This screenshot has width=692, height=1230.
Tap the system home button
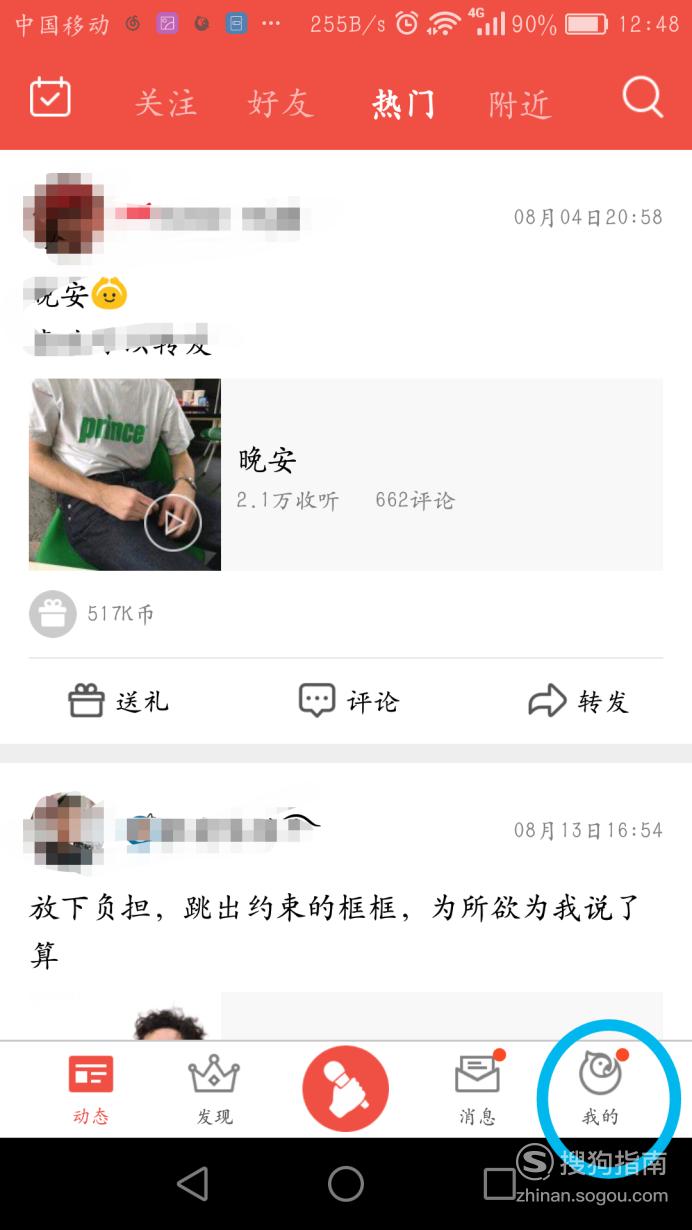pos(346,1184)
